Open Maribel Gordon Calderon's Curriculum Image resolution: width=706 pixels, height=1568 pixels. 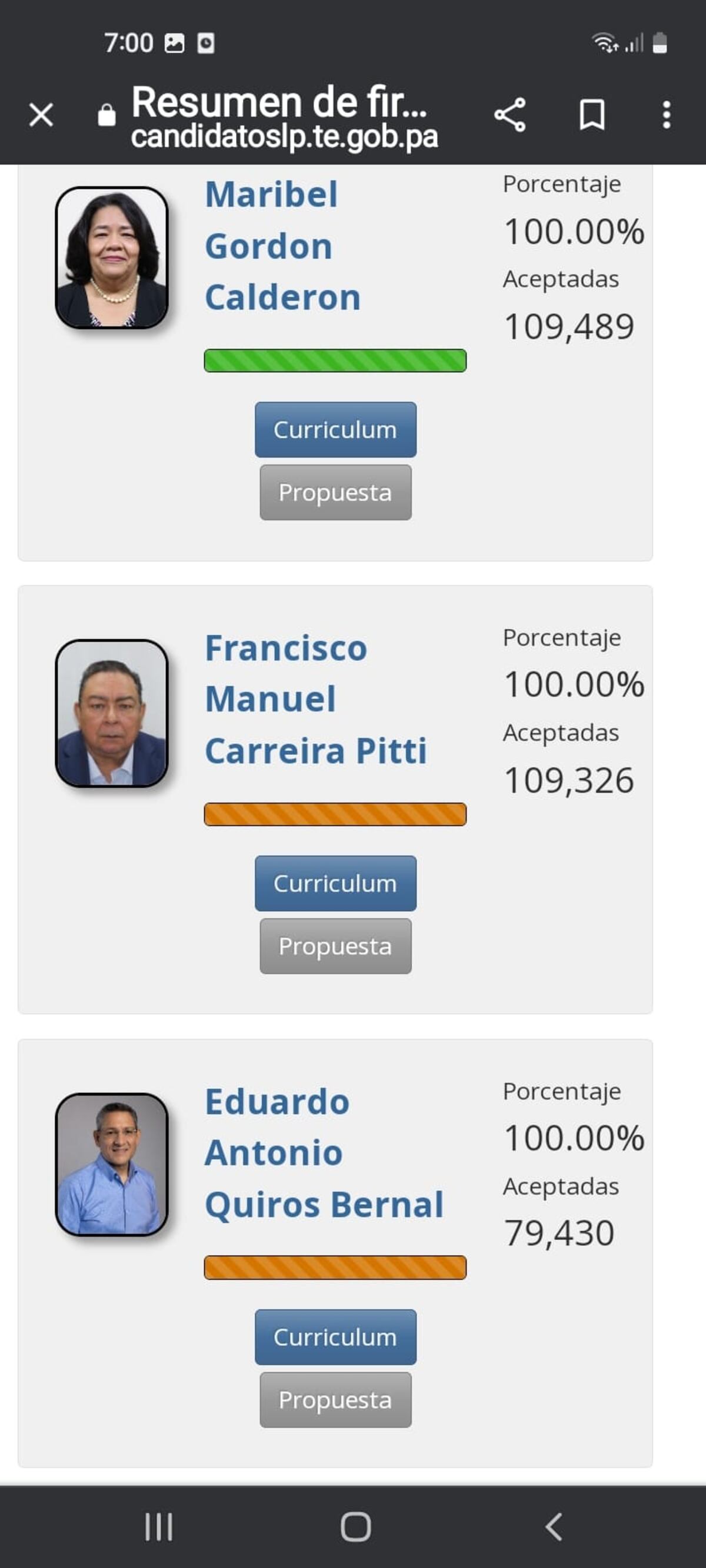point(335,430)
